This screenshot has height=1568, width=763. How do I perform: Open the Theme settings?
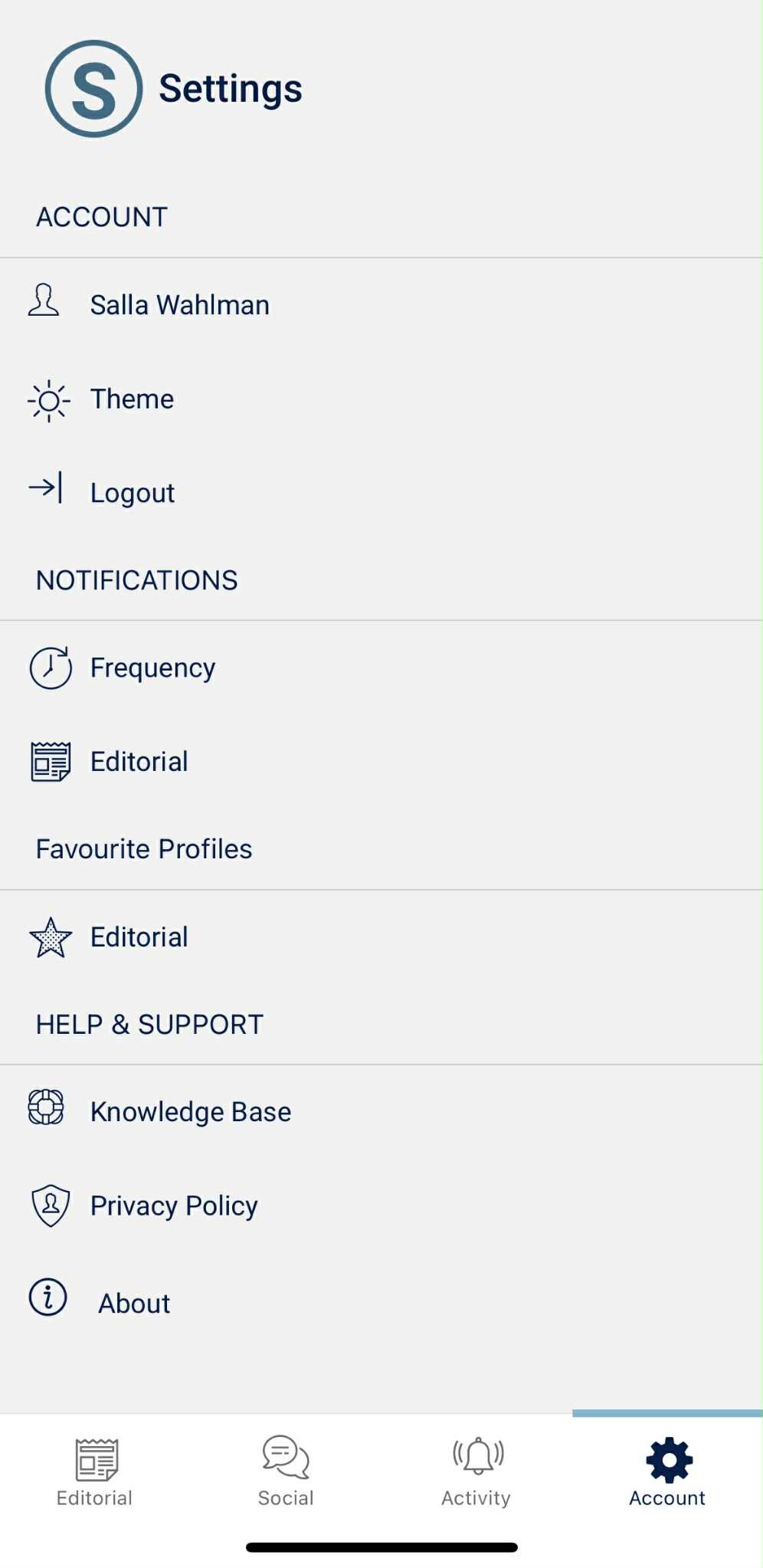132,399
